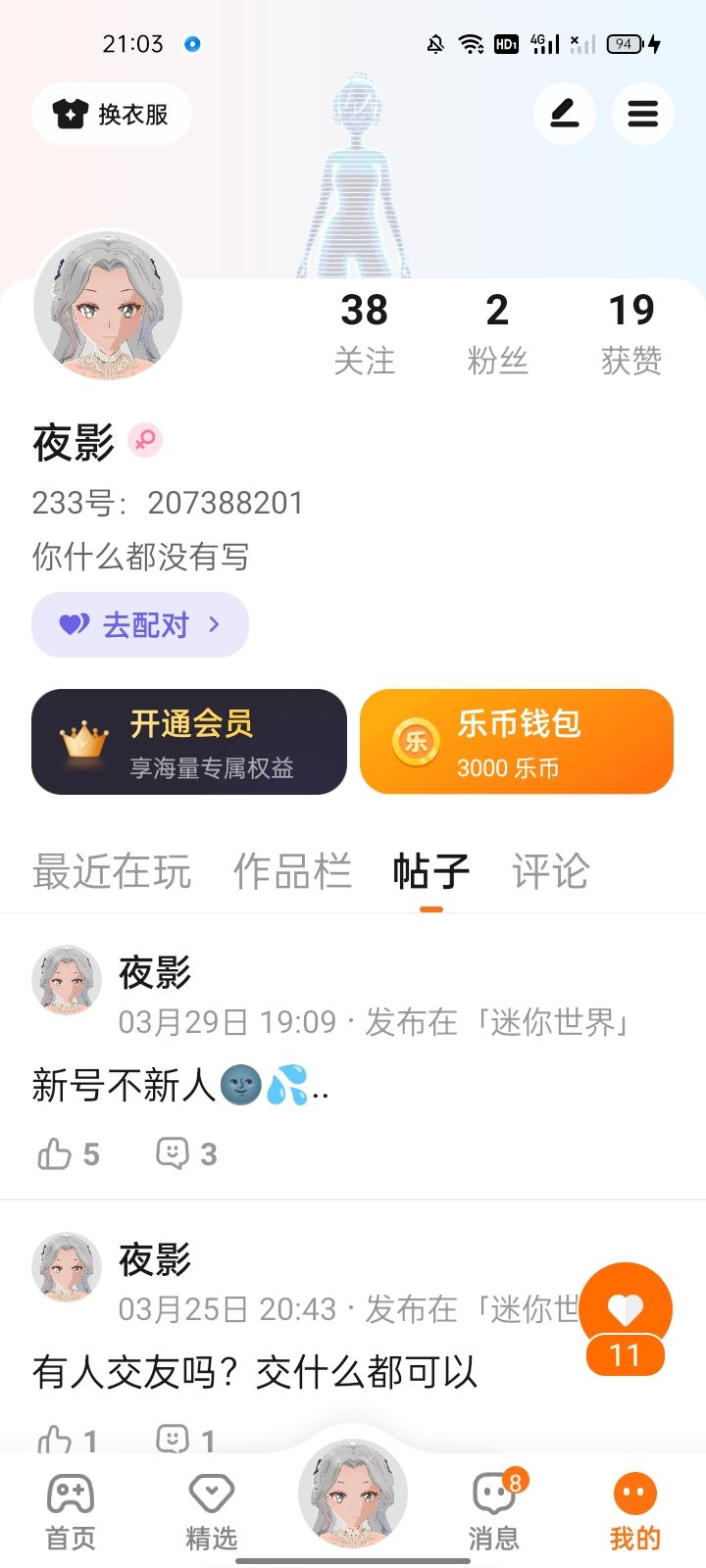Open the 开通会员 membership banner
Image resolution: width=706 pixels, height=1568 pixels.
coord(189,742)
